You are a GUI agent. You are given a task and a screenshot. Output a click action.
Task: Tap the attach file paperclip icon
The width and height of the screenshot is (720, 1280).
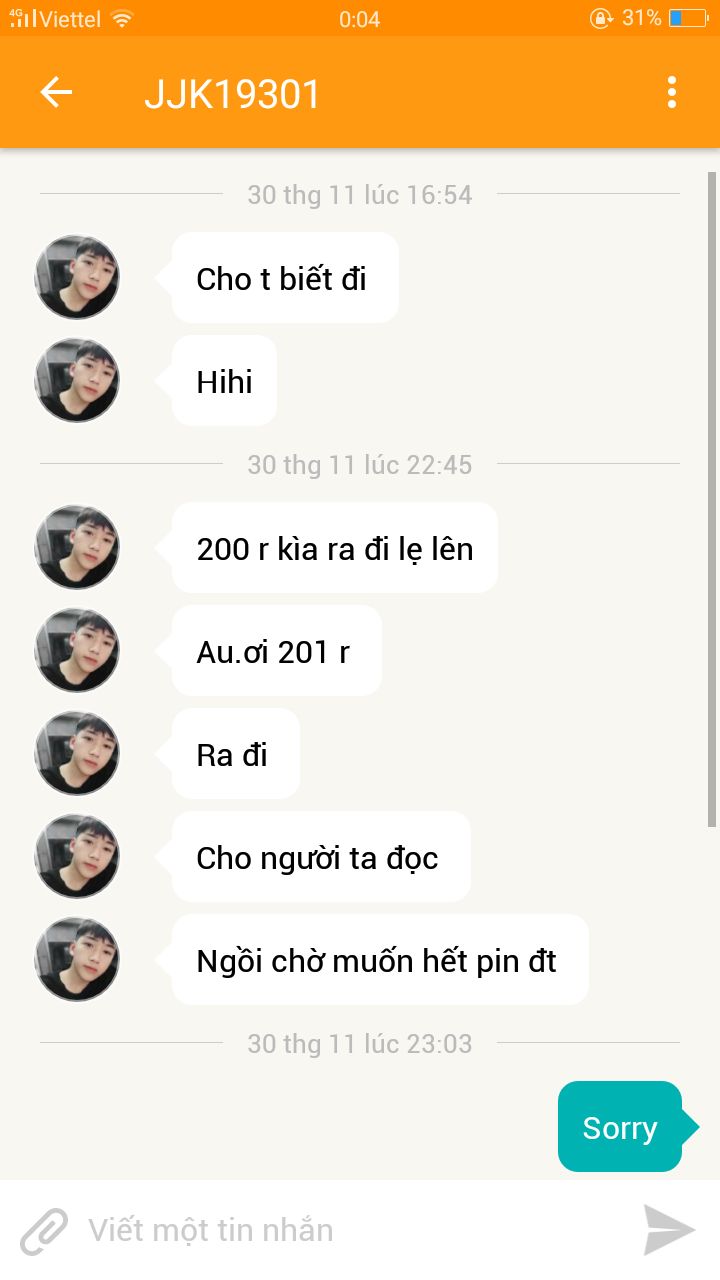(x=44, y=1231)
